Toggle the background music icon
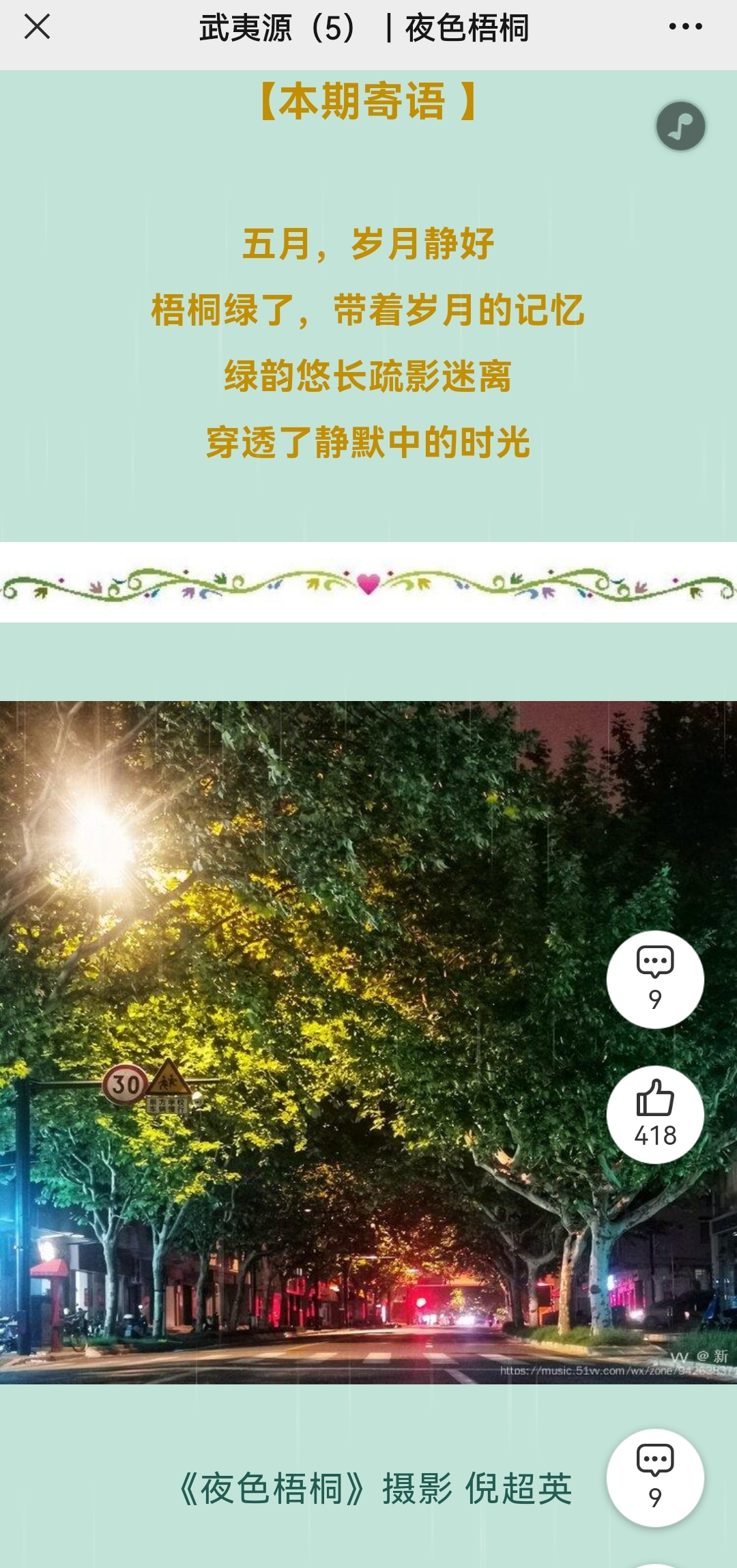Image resolution: width=737 pixels, height=1568 pixels. click(x=680, y=126)
